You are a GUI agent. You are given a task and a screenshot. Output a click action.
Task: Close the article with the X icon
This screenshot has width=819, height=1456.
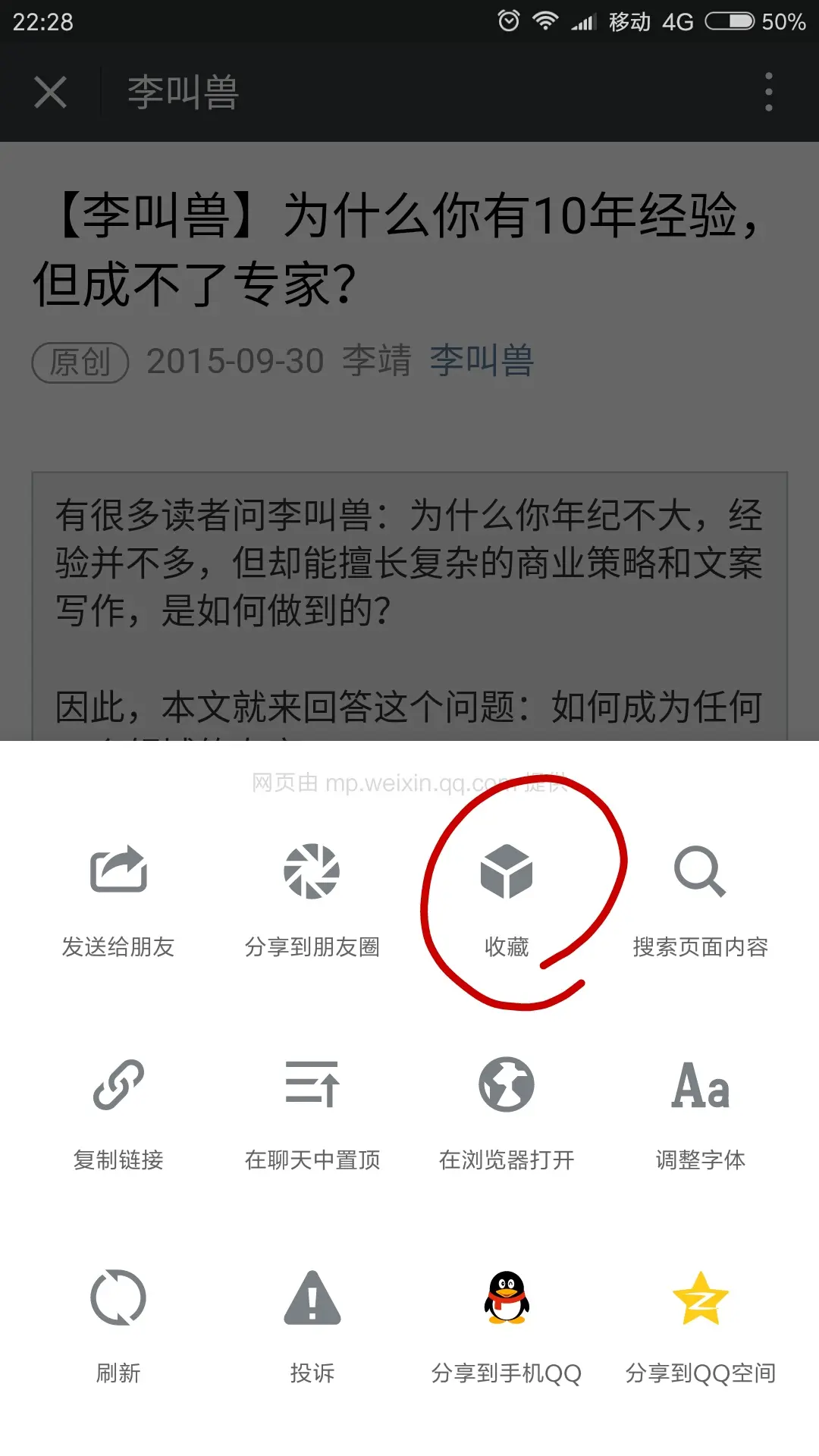coord(51,93)
